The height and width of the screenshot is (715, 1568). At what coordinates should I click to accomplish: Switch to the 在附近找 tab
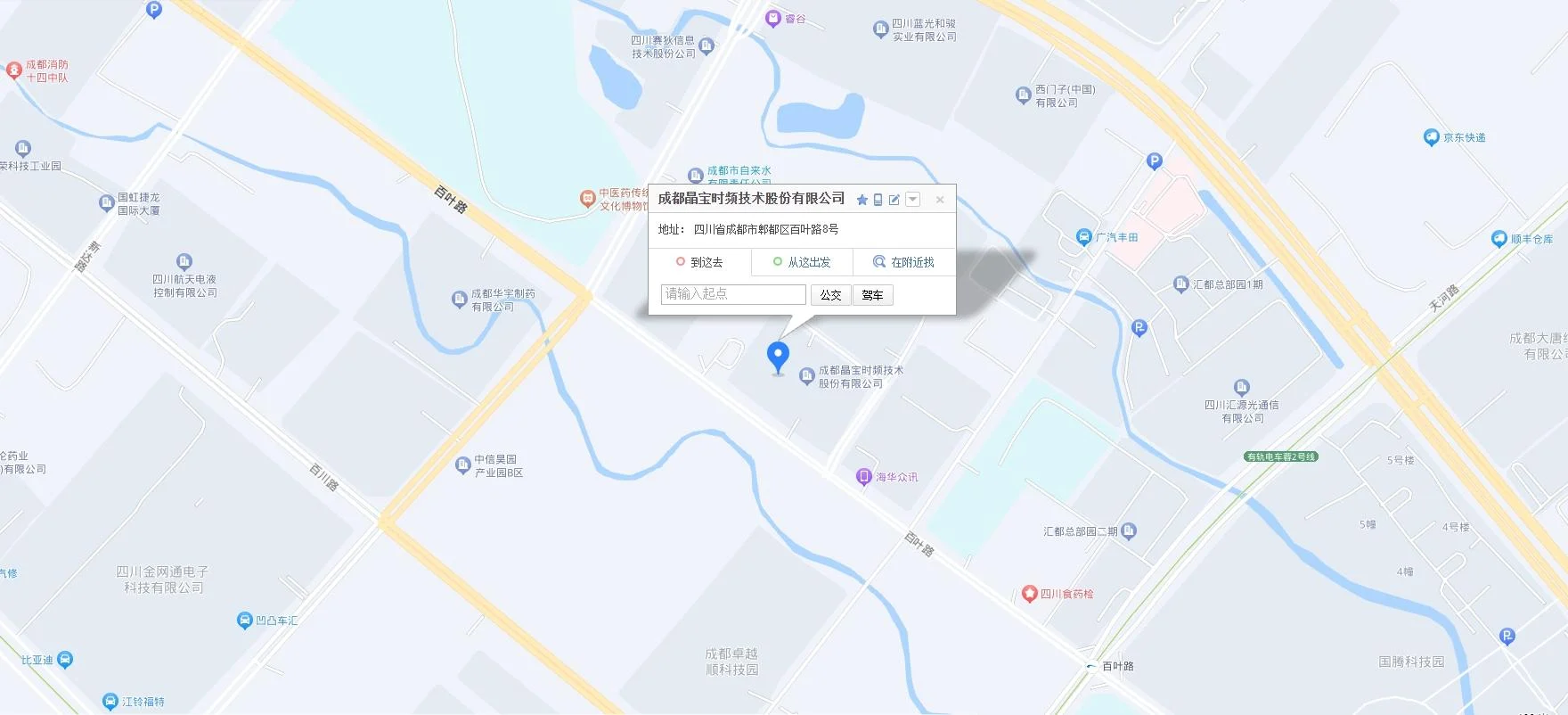[x=903, y=262]
